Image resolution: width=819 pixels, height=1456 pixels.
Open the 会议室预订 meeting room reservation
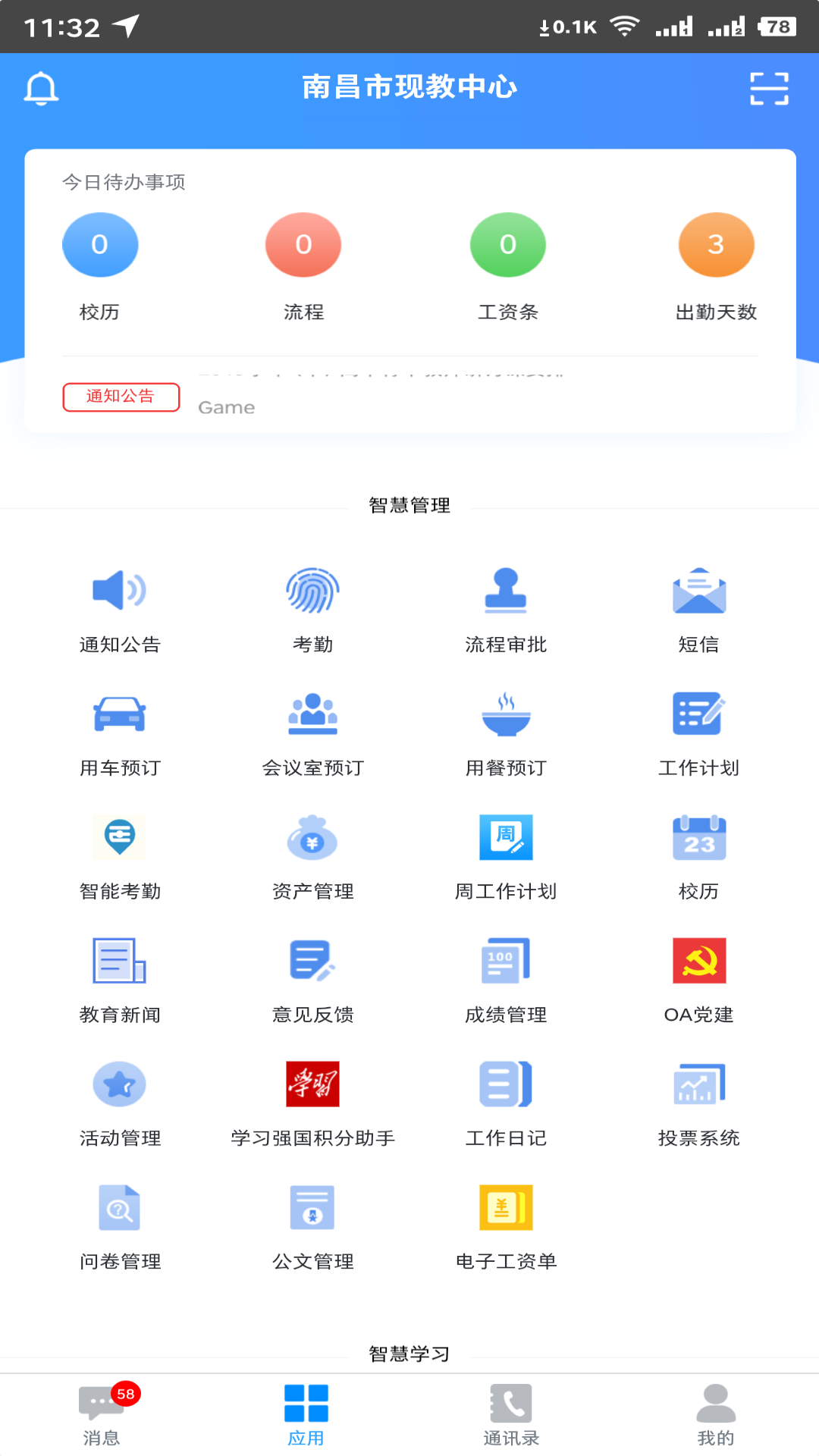314,728
